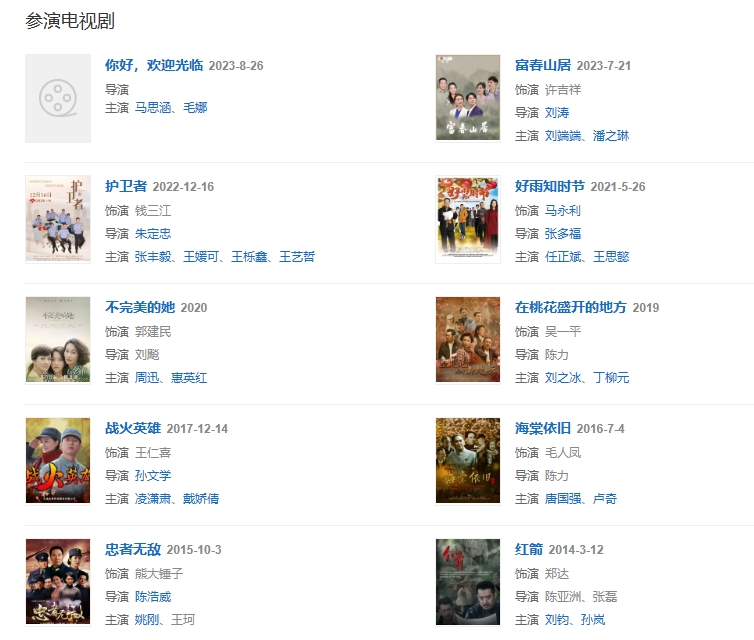Screen dimensions: 754x640
Task: View actress 周迅's profile
Action: point(147,378)
